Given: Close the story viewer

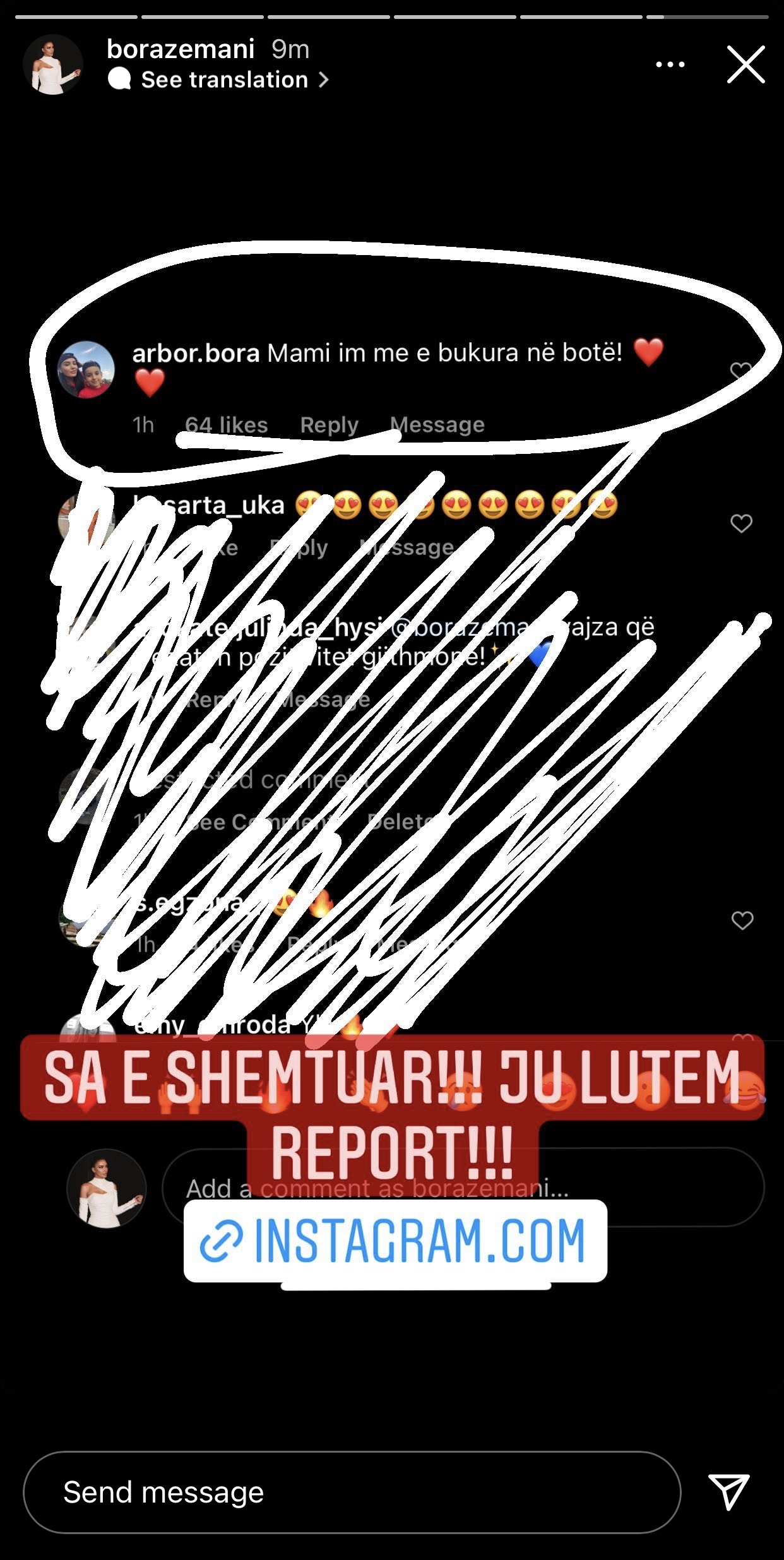Looking at the screenshot, I should point(745,64).
